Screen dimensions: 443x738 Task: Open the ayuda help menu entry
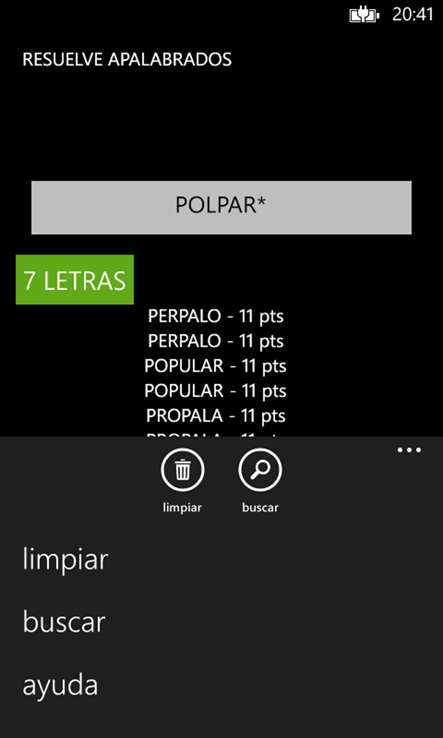pos(60,685)
